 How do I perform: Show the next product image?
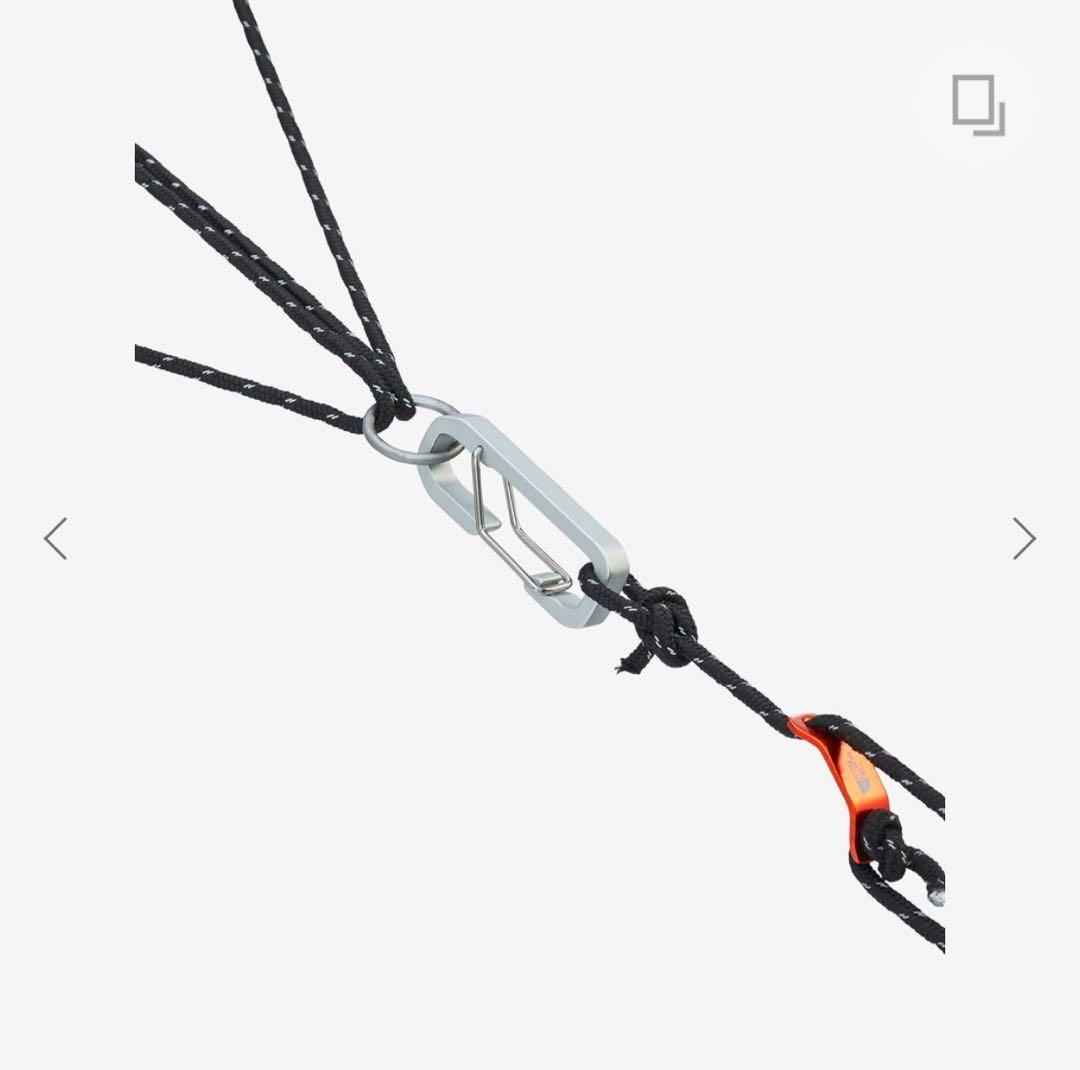coord(1023,539)
